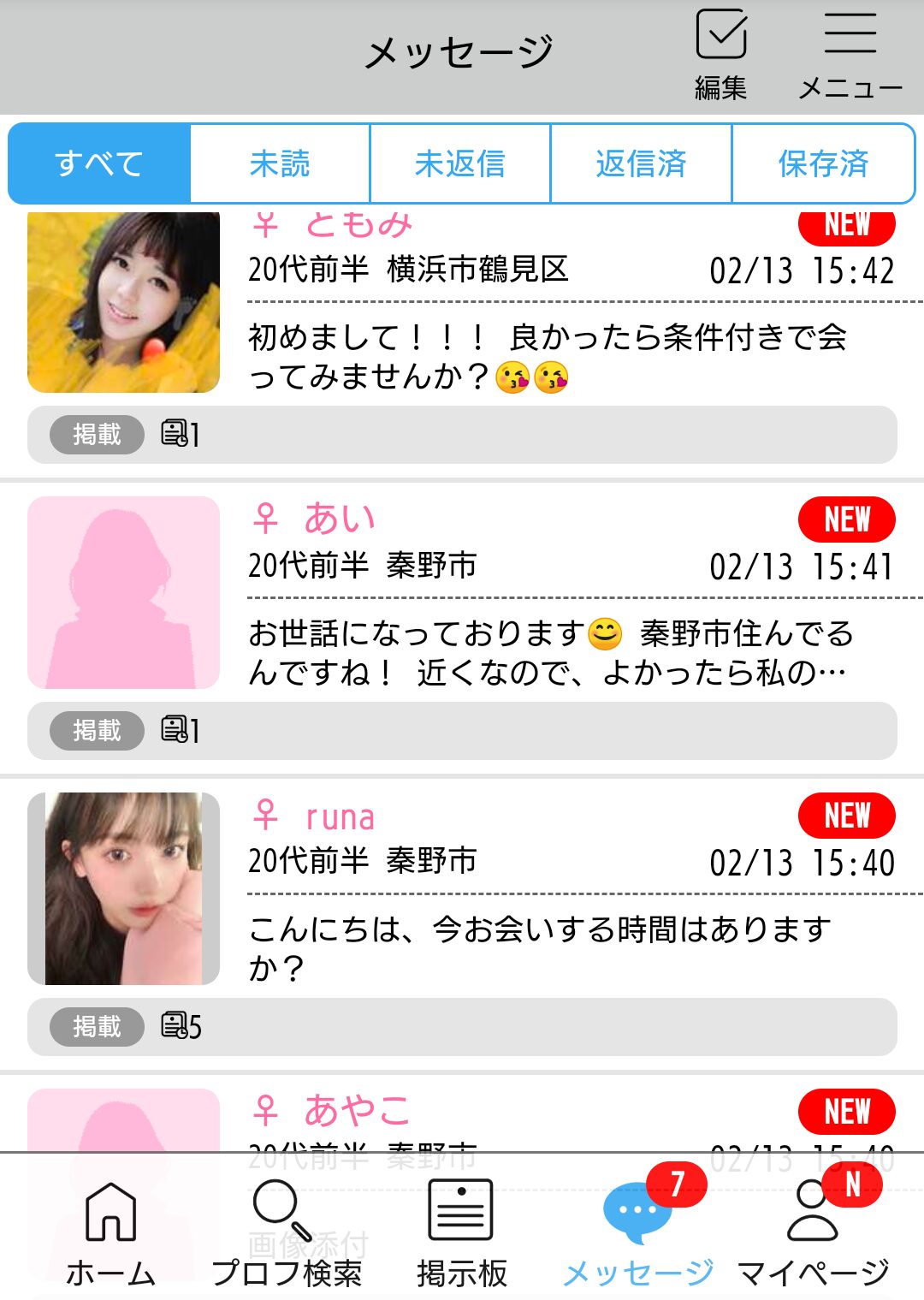The width and height of the screenshot is (924, 1300).
Task: Open the マイページ tab
Action: click(x=814, y=1232)
